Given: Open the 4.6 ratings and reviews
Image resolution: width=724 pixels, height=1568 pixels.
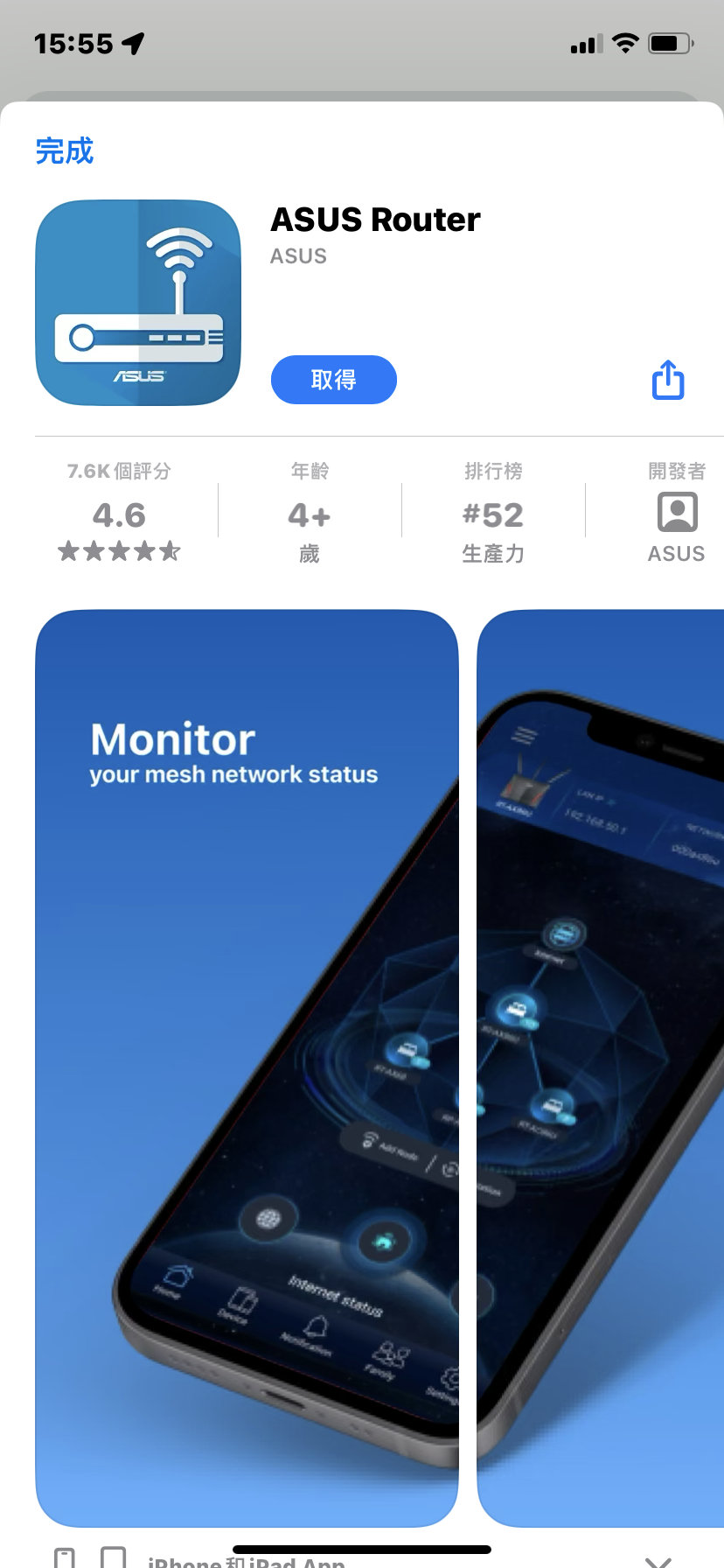Looking at the screenshot, I should tap(119, 515).
